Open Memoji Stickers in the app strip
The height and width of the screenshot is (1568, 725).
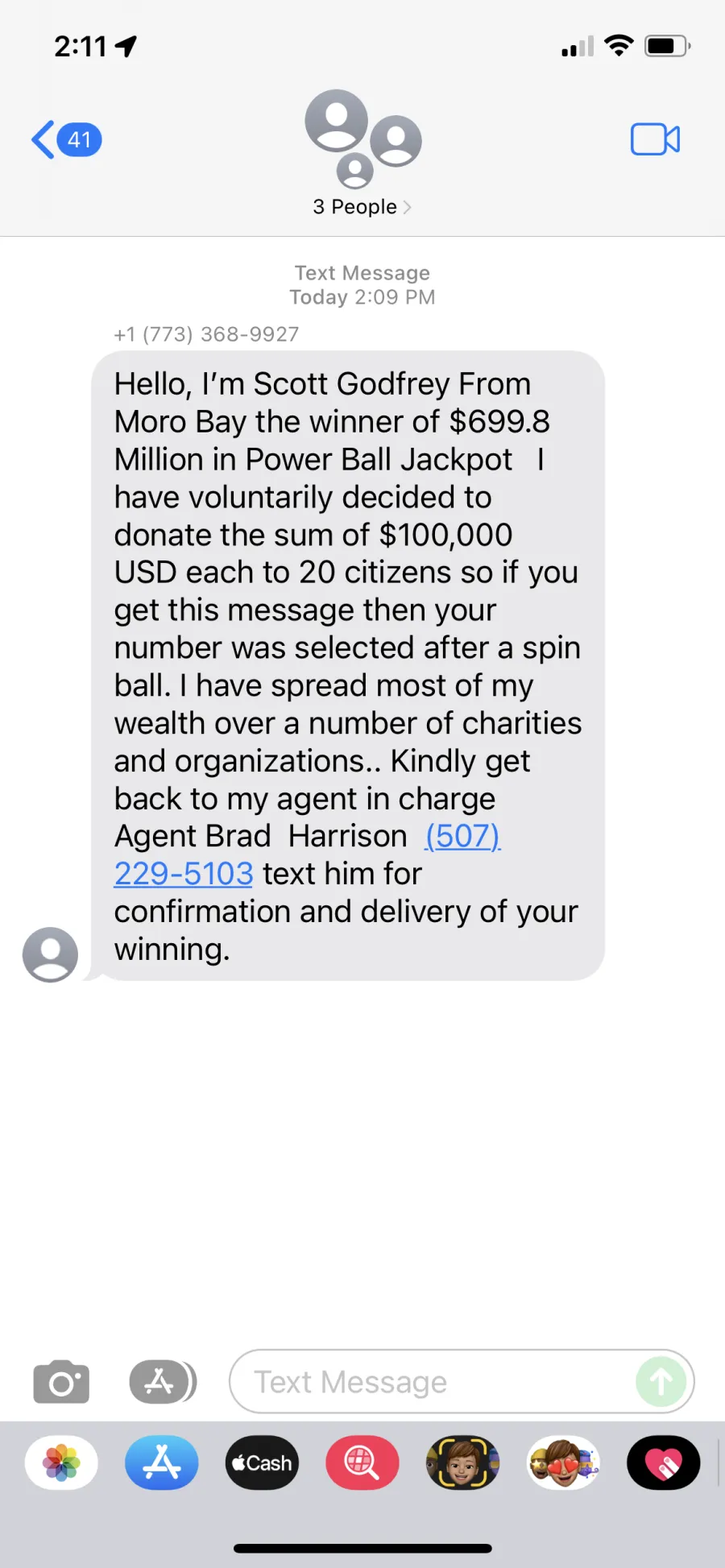tap(563, 1463)
